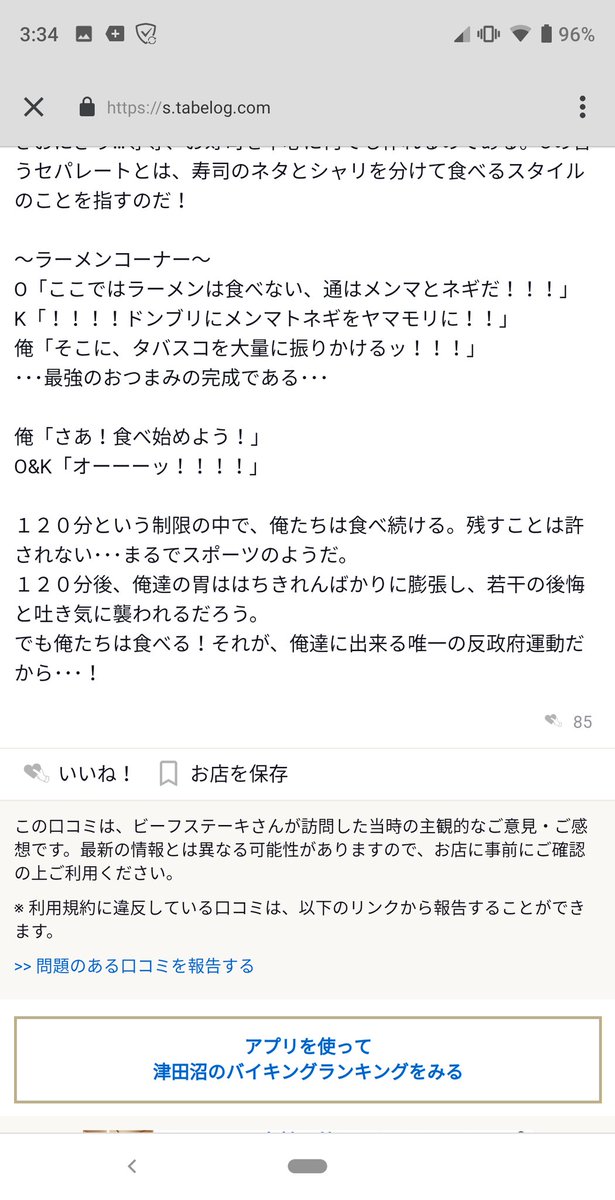
Task: Open the browser overflow menu
Action: point(582,107)
